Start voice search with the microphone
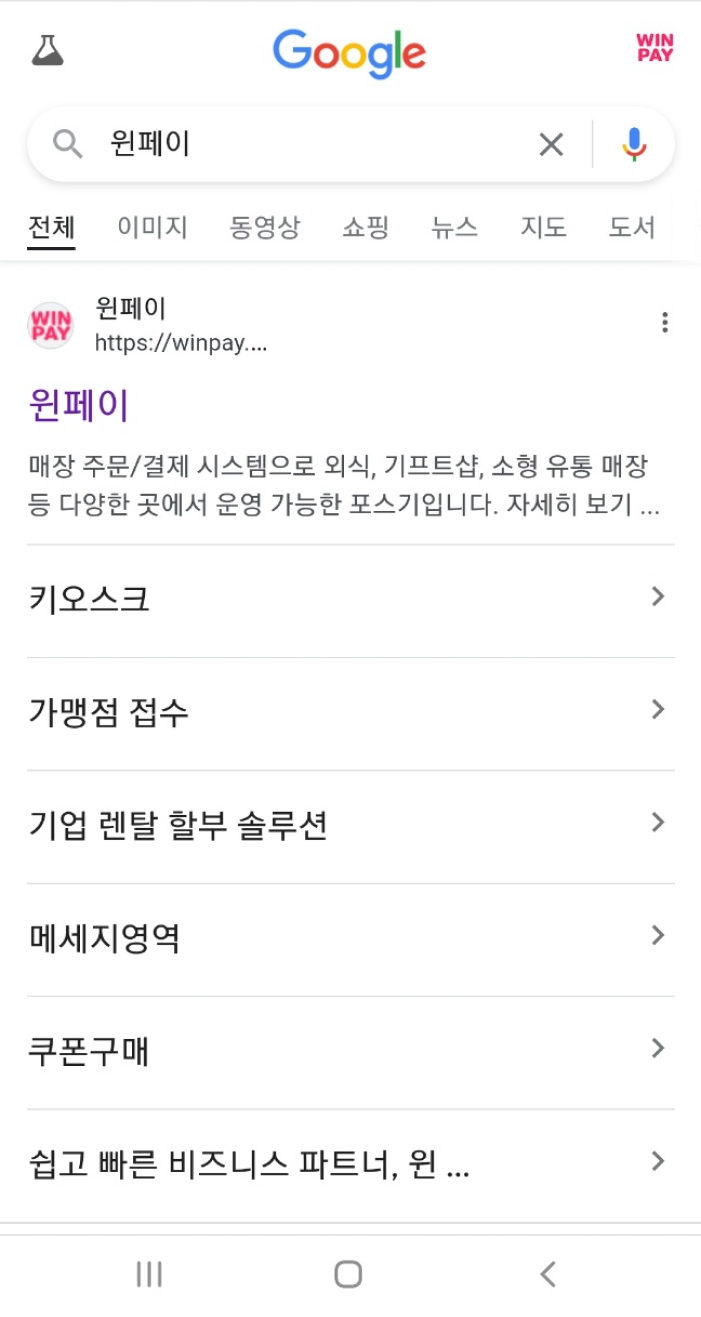701x1317 pixels. 634,145
